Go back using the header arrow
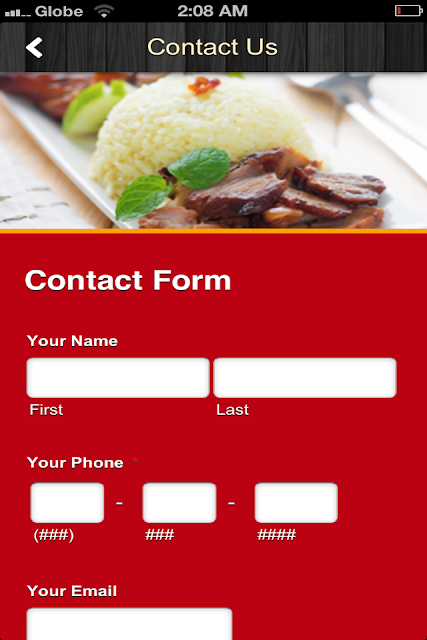This screenshot has width=427, height=640. pos(34,47)
